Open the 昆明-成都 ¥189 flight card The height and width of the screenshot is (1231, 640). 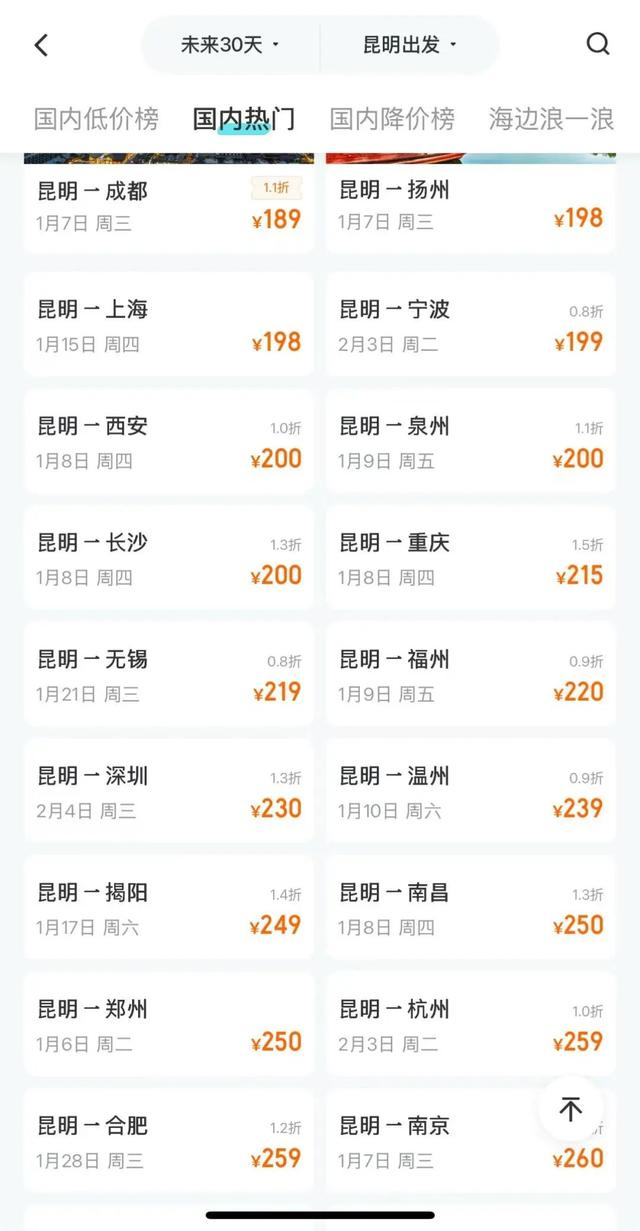(169, 206)
